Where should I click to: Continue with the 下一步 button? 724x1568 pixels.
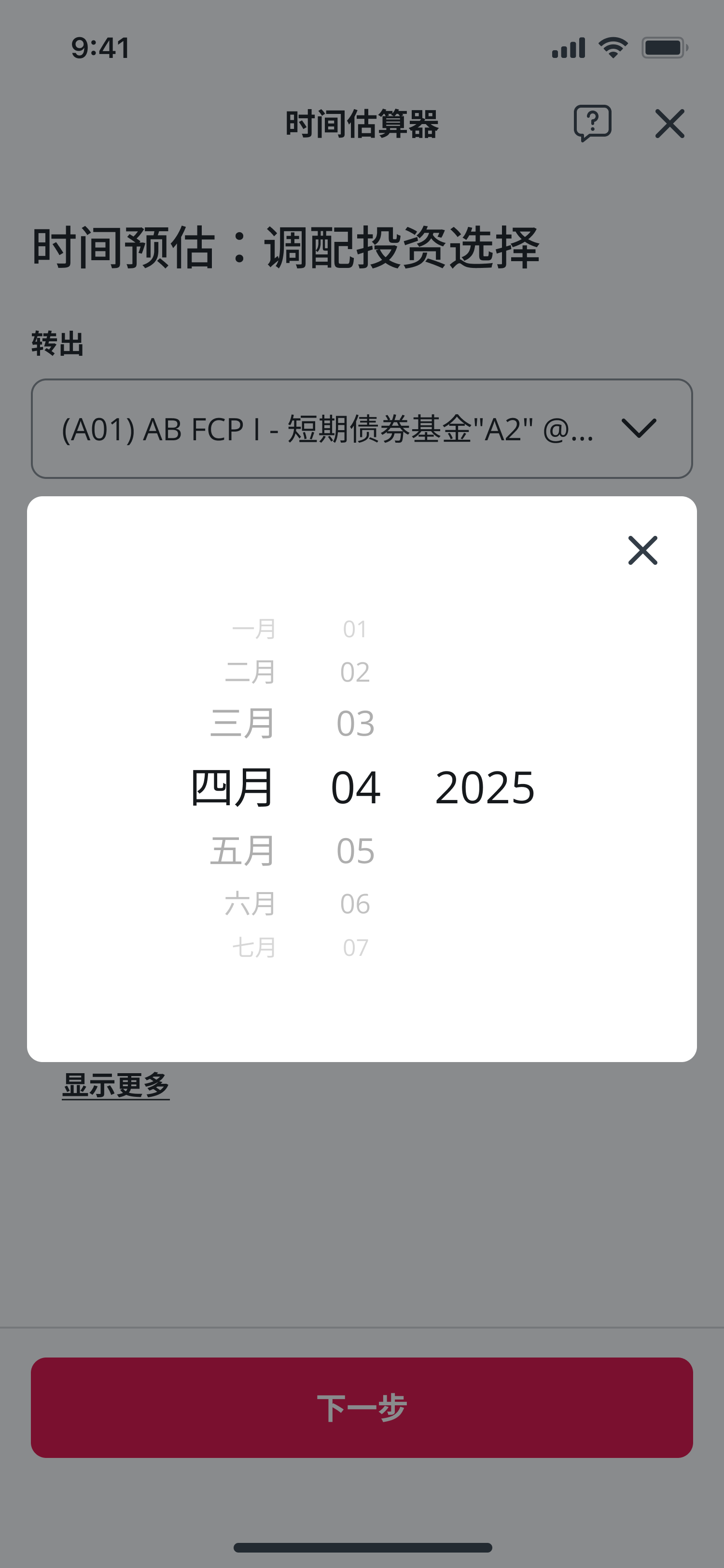coord(362,1407)
